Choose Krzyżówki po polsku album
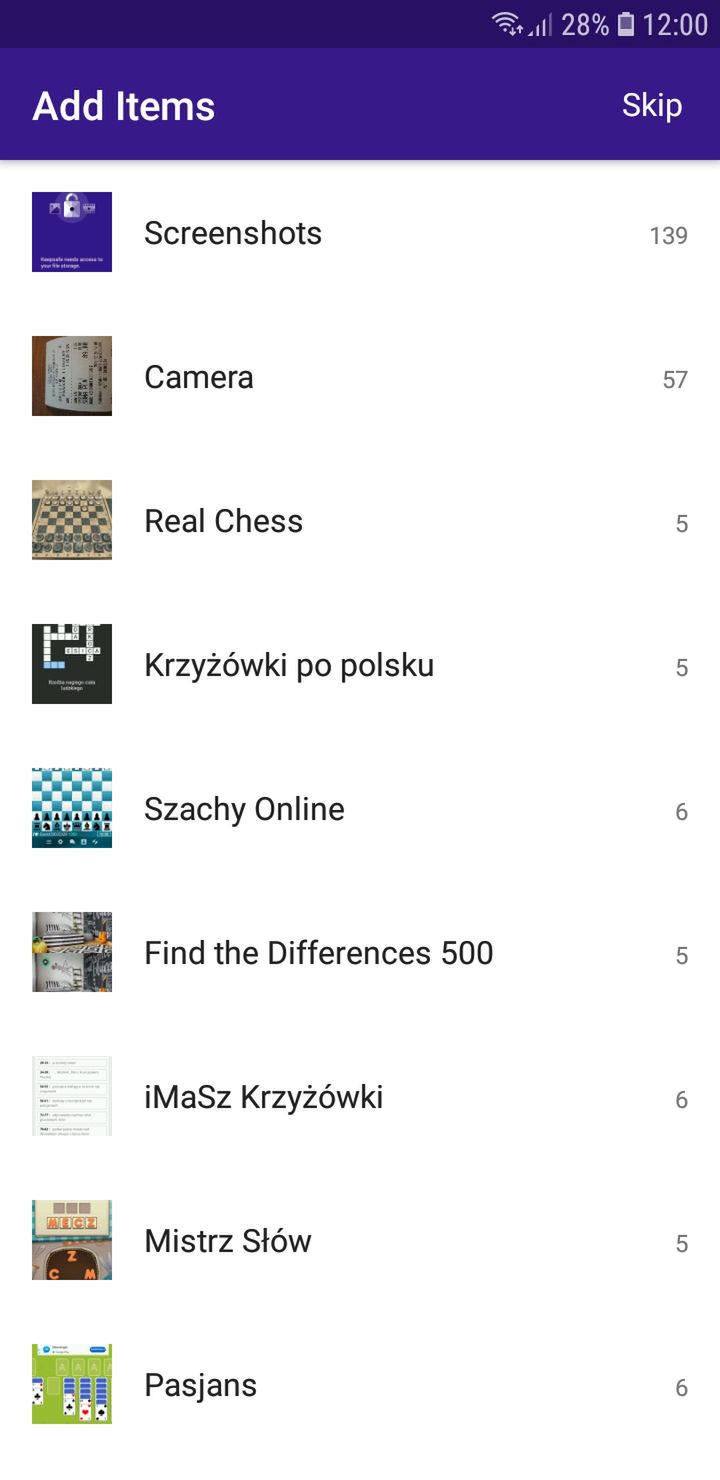The height and width of the screenshot is (1480, 720). [360, 664]
